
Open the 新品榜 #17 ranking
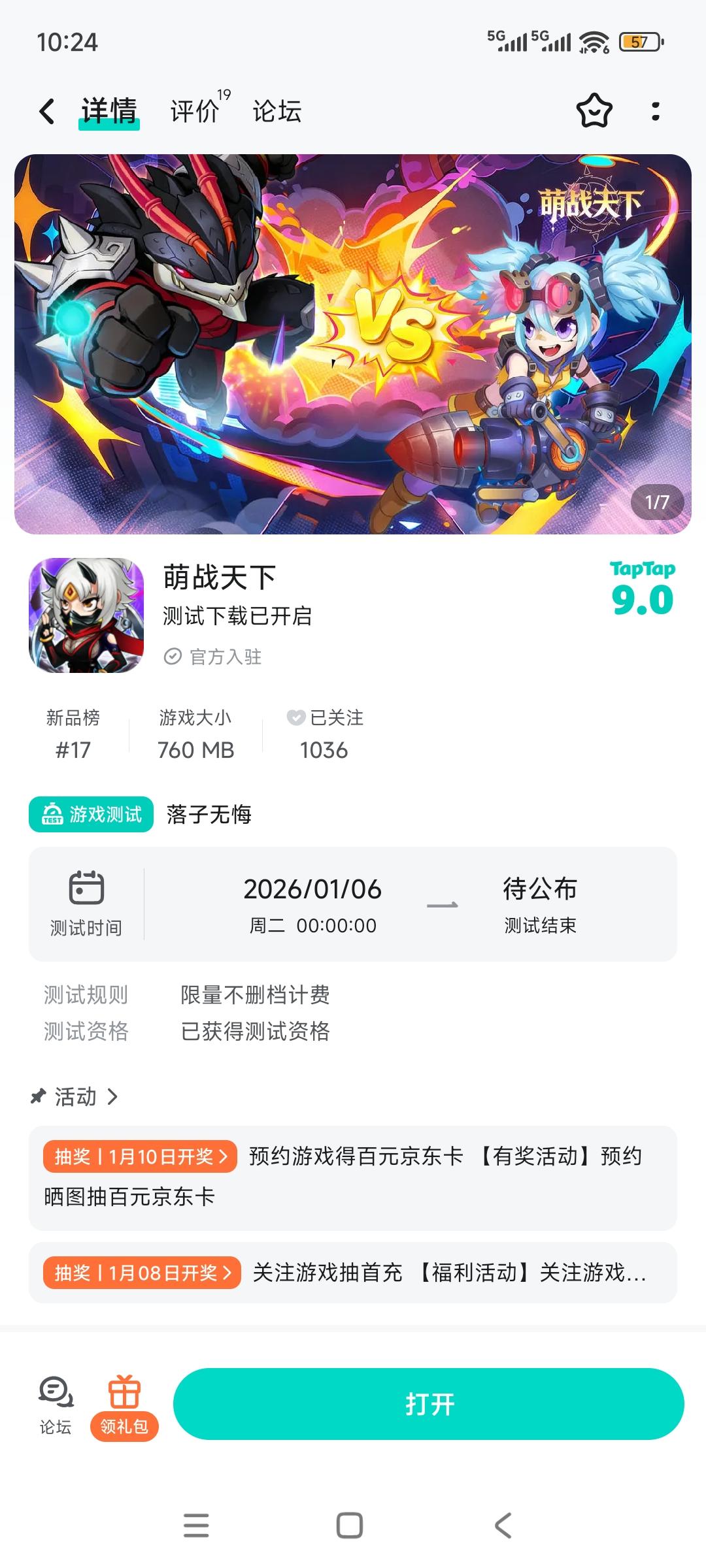[x=73, y=734]
